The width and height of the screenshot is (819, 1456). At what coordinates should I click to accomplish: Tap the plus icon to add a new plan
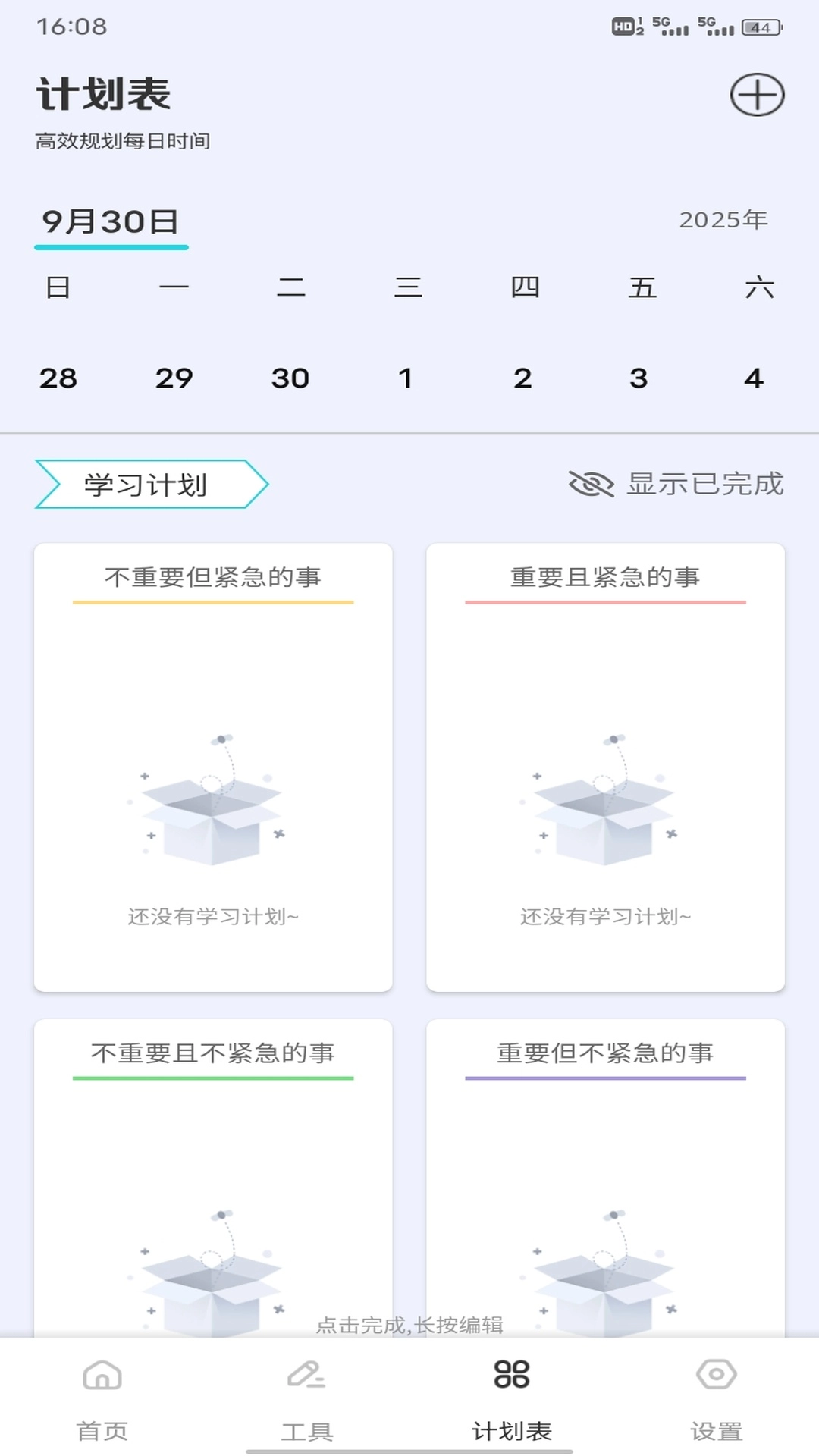click(757, 95)
